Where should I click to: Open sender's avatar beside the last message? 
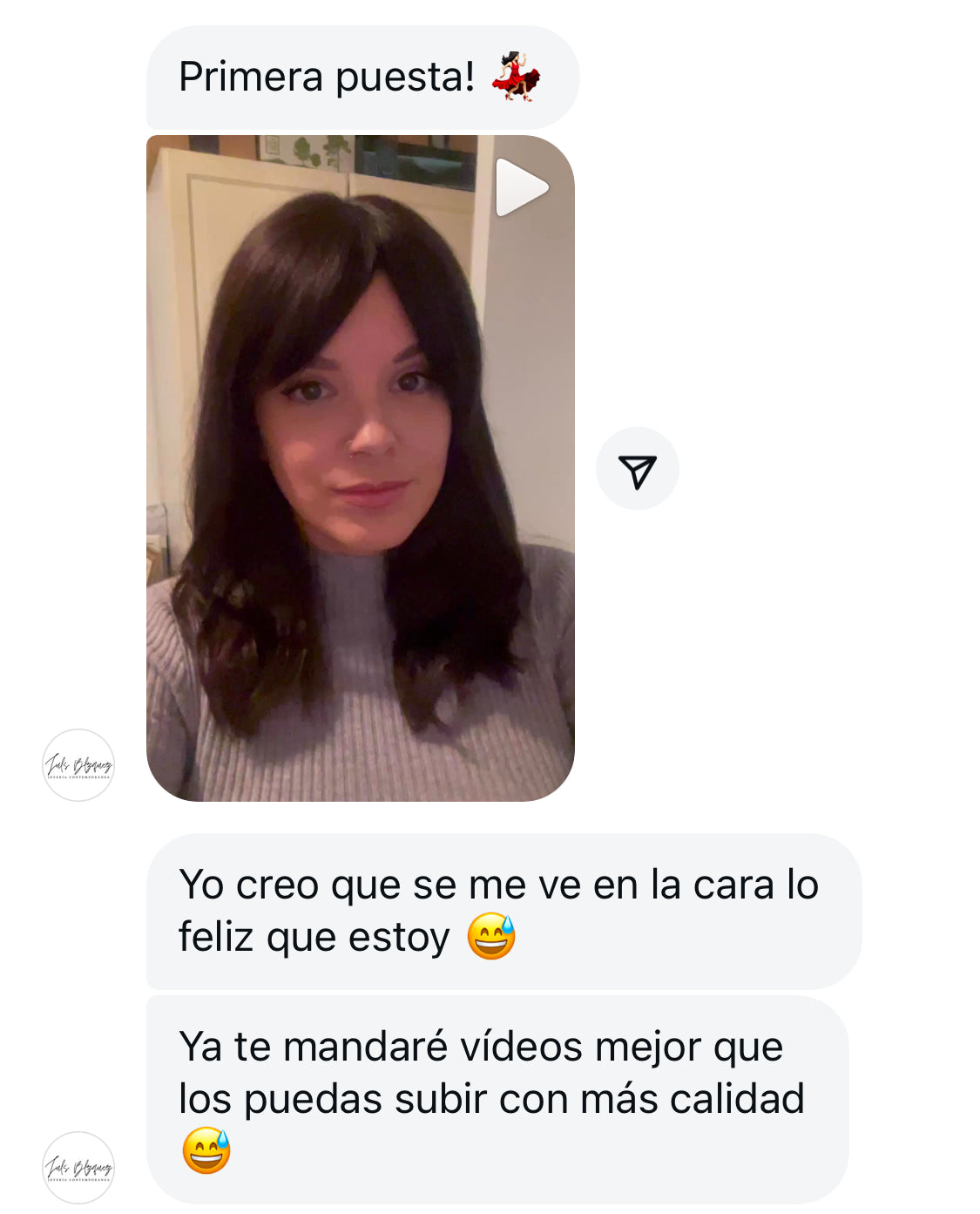pos(78,1167)
